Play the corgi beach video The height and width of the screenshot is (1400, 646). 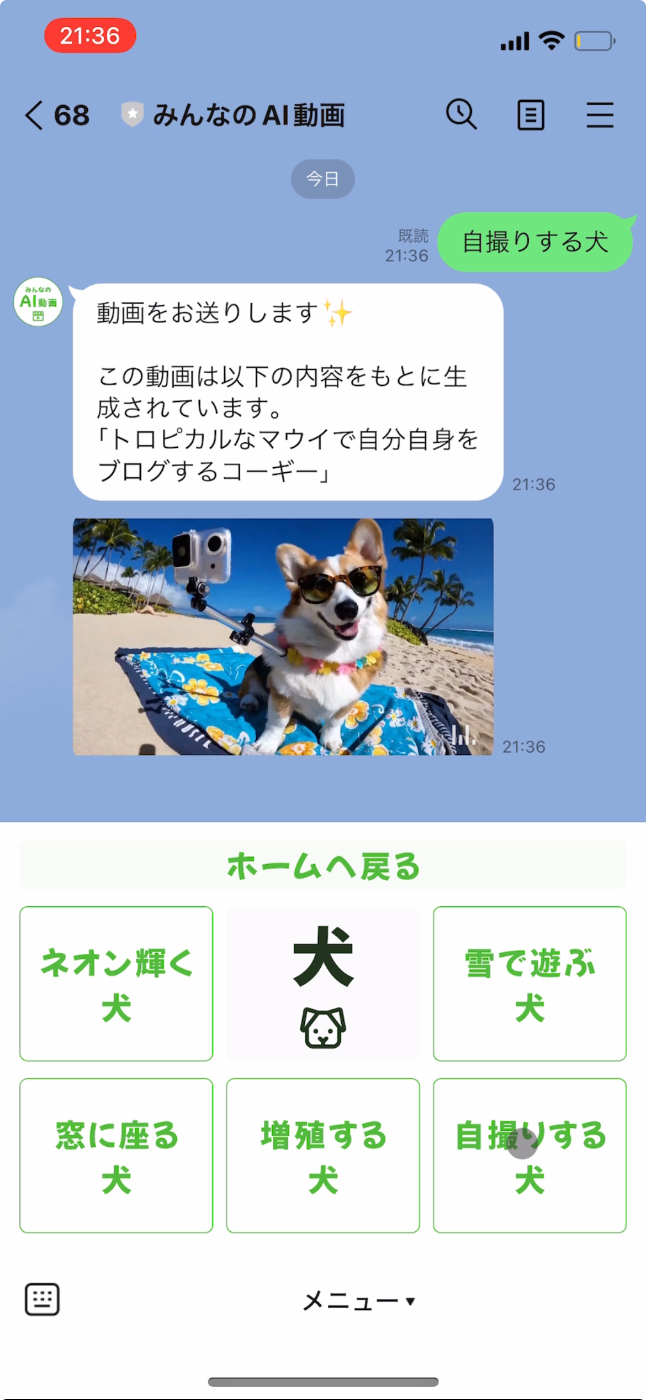pos(283,636)
